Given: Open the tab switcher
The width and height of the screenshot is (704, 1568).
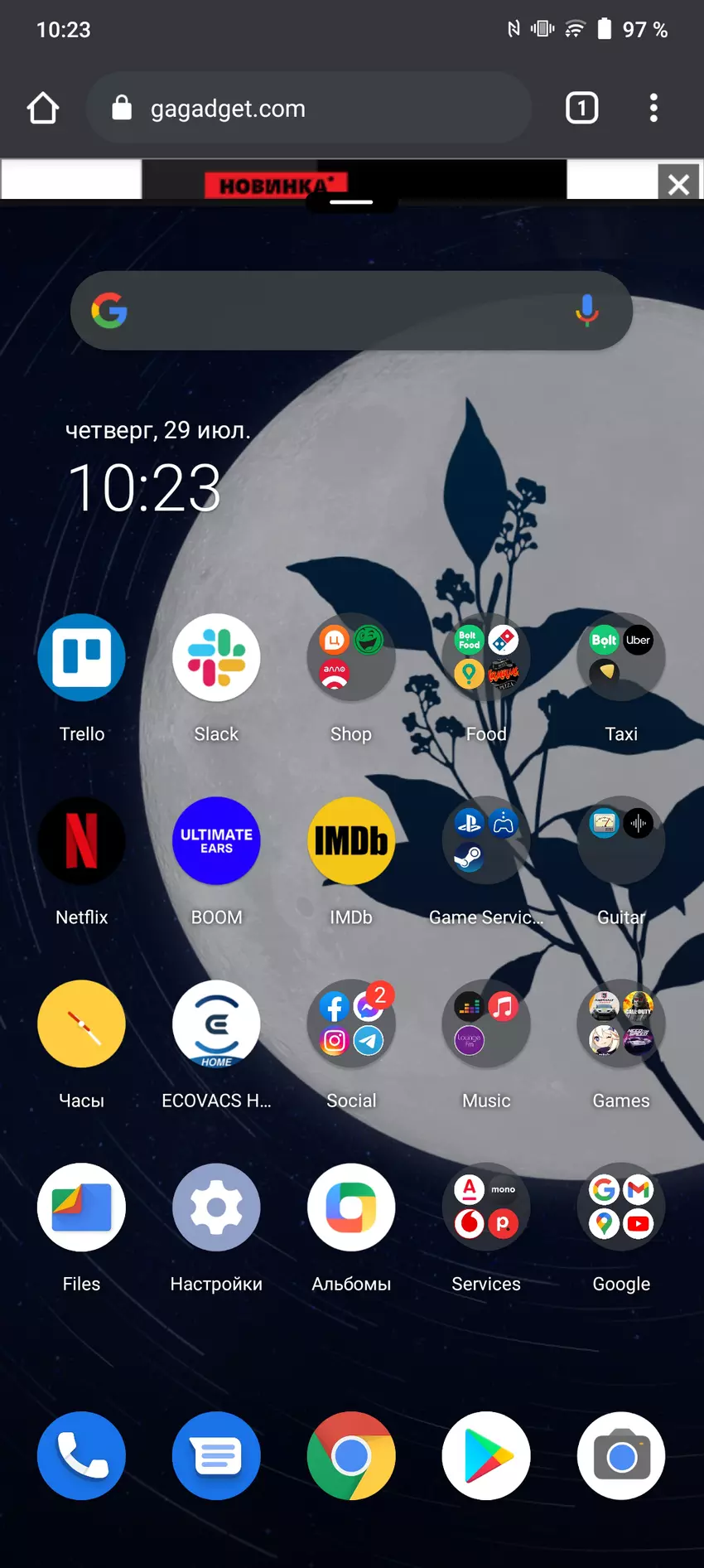Looking at the screenshot, I should pos(581,109).
